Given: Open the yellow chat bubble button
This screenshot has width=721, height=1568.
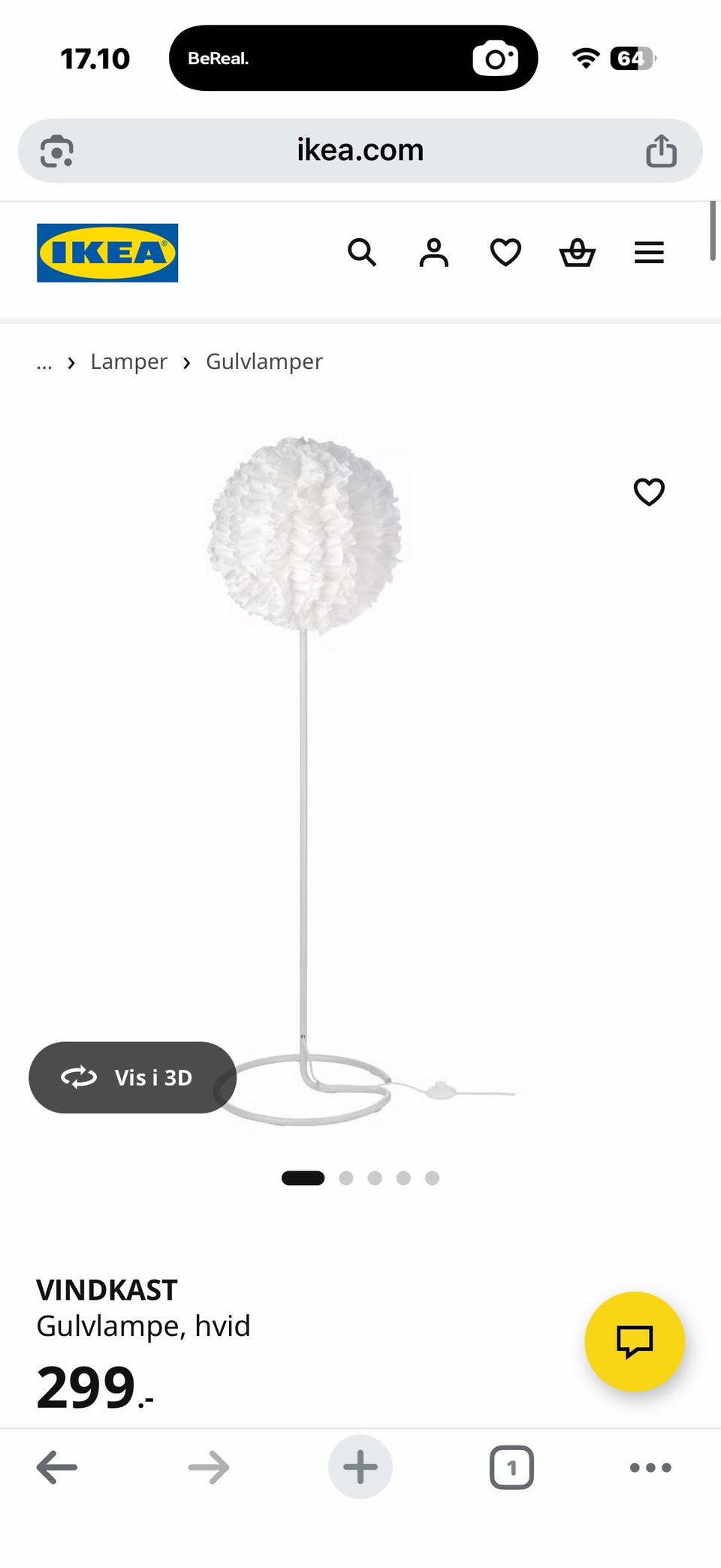Looking at the screenshot, I should [x=635, y=1341].
